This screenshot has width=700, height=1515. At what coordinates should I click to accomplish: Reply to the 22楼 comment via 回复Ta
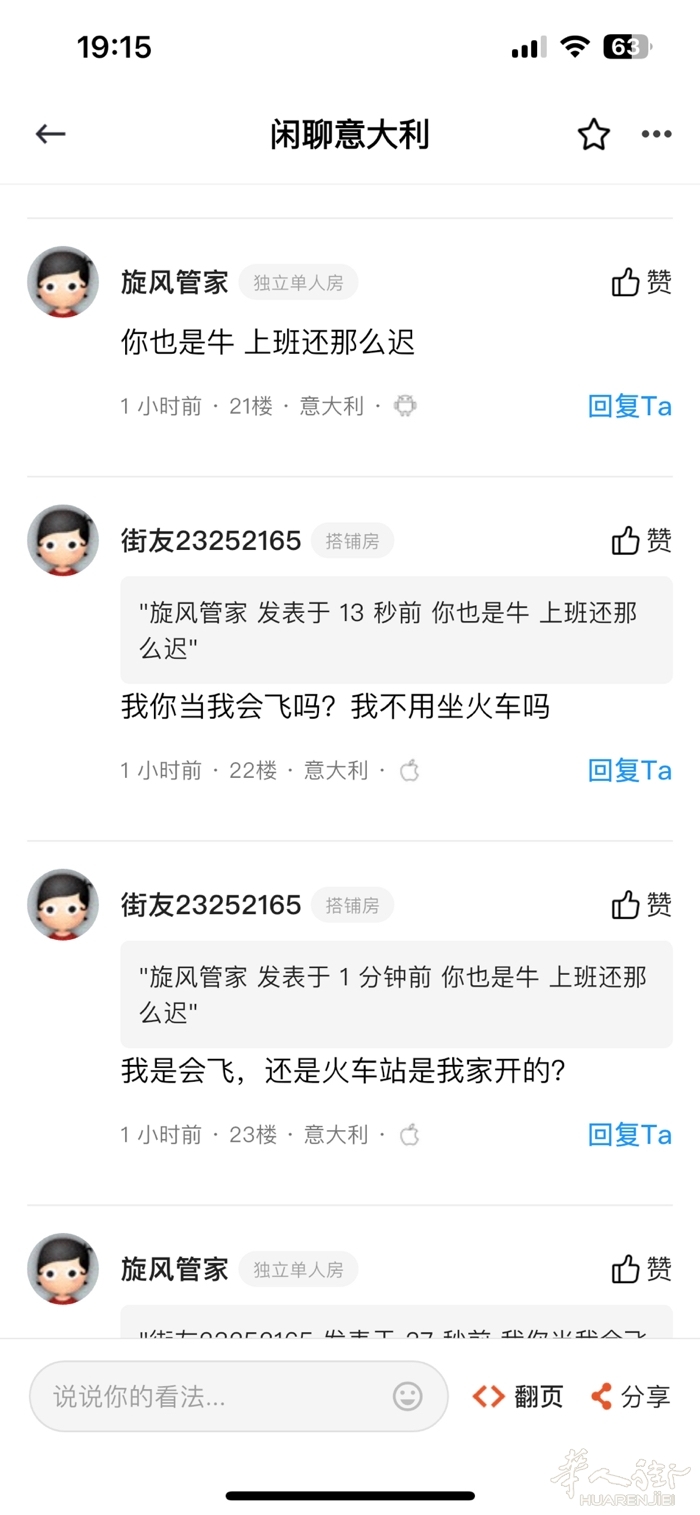click(x=630, y=770)
